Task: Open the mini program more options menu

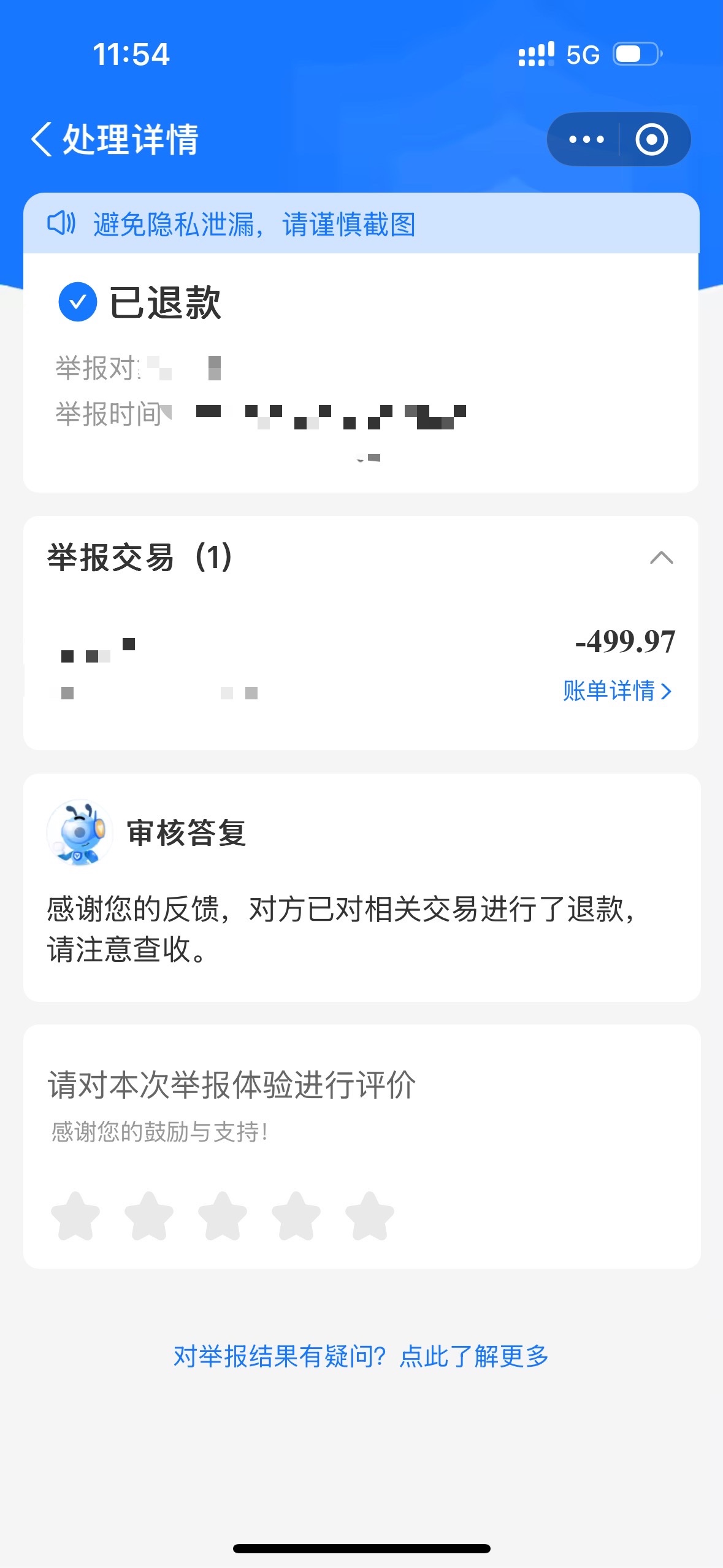Action: 586,139
